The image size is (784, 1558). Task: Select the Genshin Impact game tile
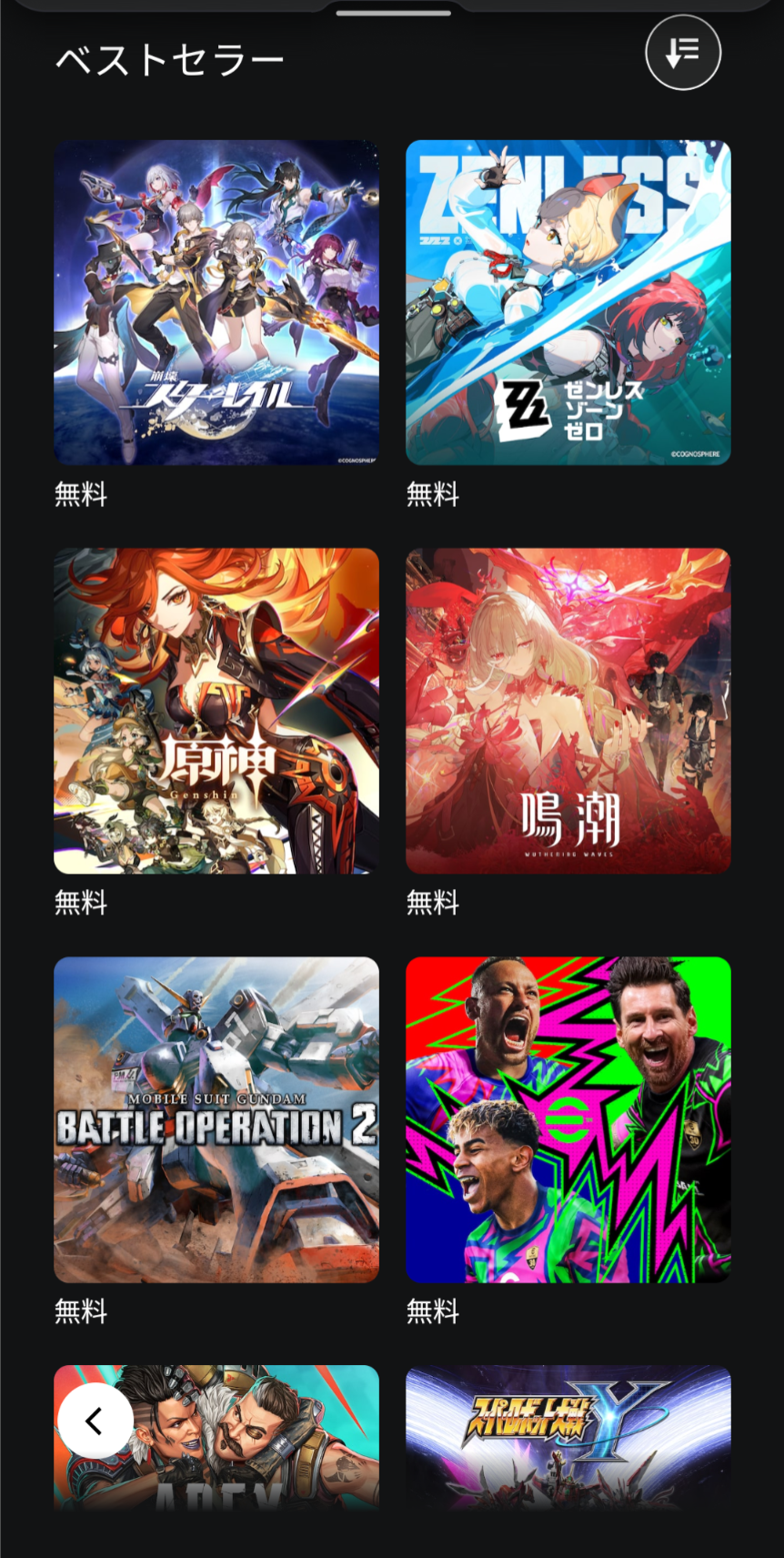click(216, 710)
